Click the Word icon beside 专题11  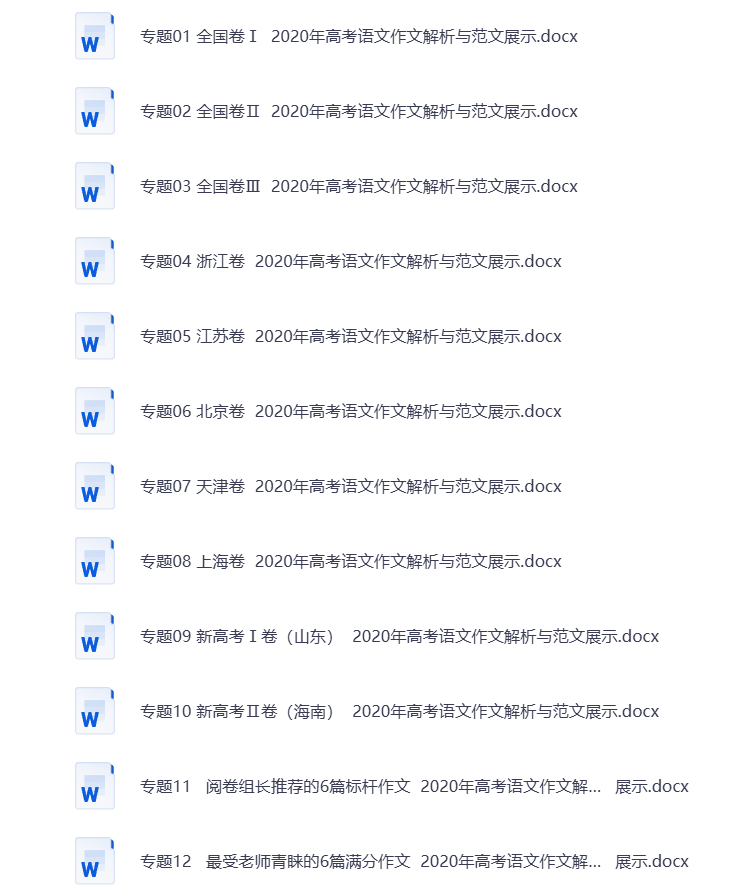pyautogui.click(x=94, y=786)
